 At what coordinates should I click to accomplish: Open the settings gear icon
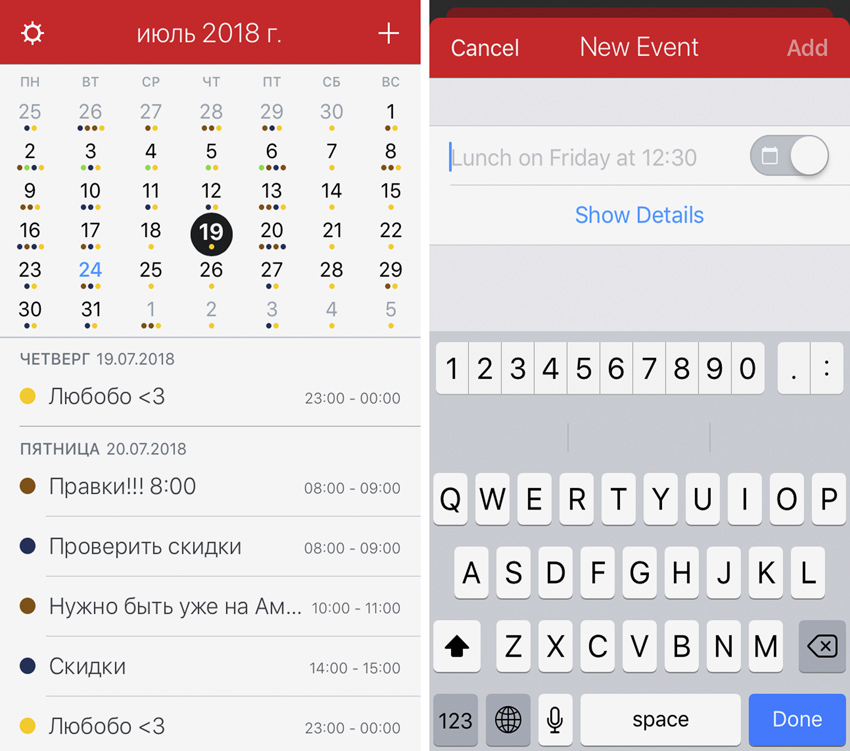click(x=33, y=34)
